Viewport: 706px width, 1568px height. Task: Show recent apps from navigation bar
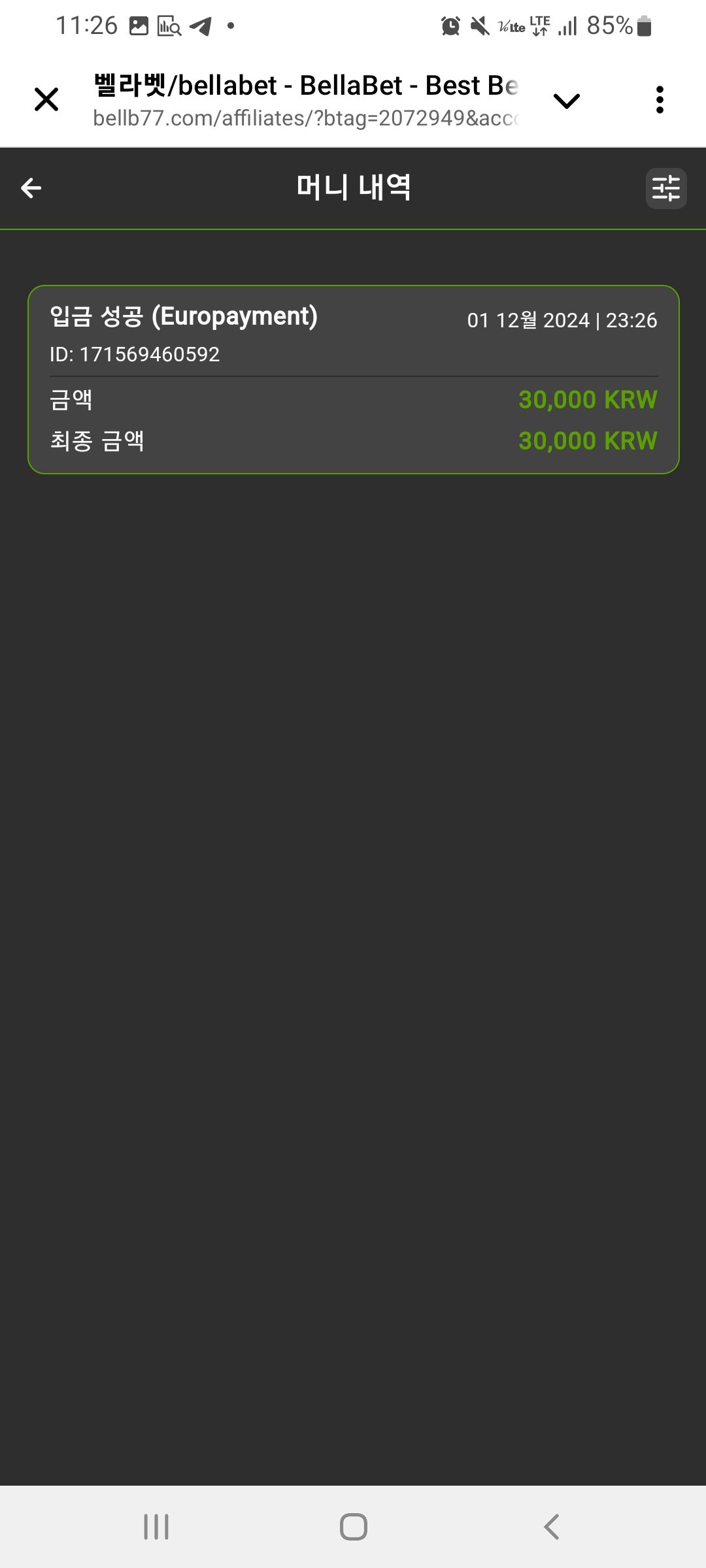[x=156, y=1527]
